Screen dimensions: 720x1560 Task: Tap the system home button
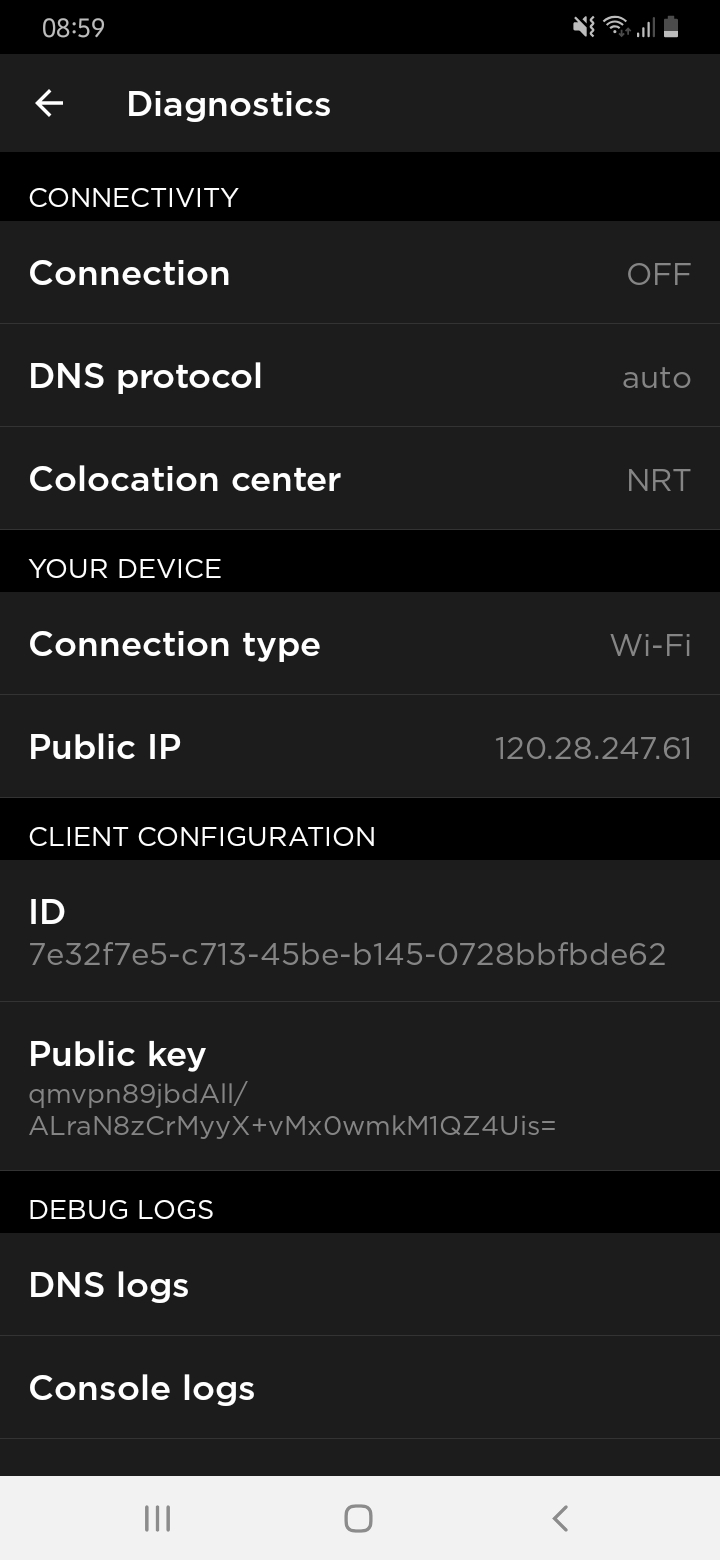358,1518
